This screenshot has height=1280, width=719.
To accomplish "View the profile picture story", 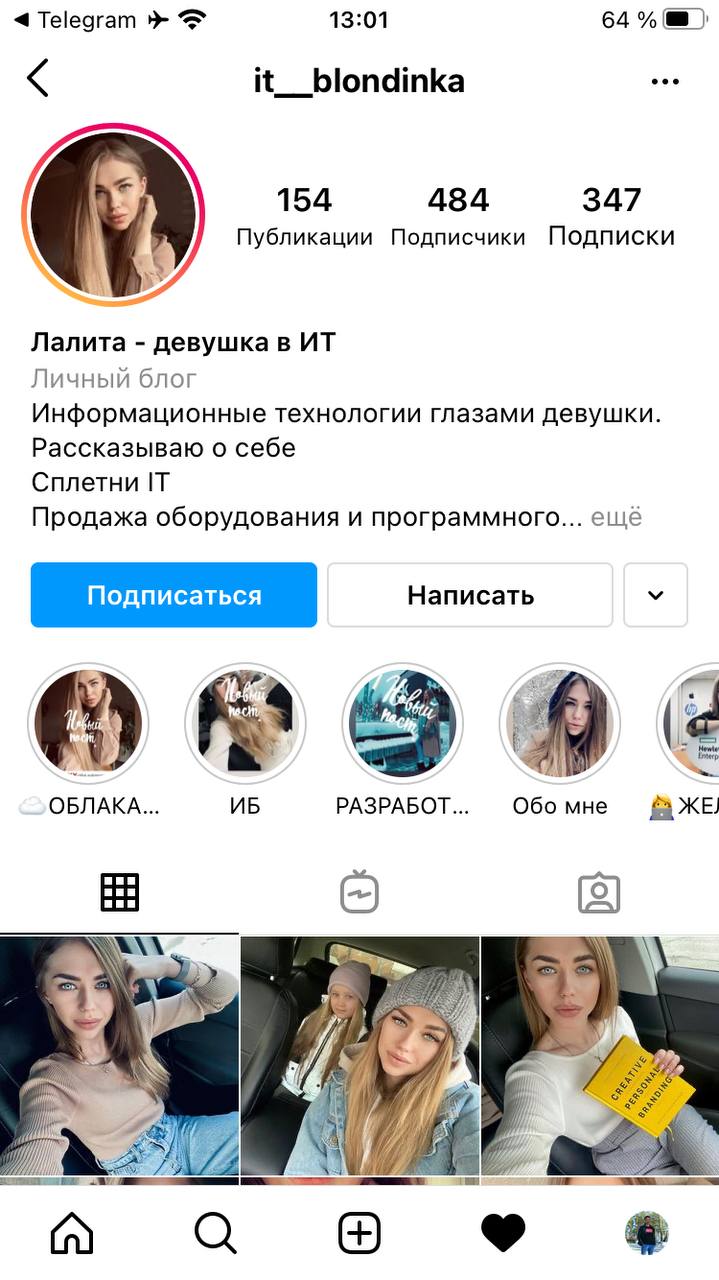I will click(113, 215).
